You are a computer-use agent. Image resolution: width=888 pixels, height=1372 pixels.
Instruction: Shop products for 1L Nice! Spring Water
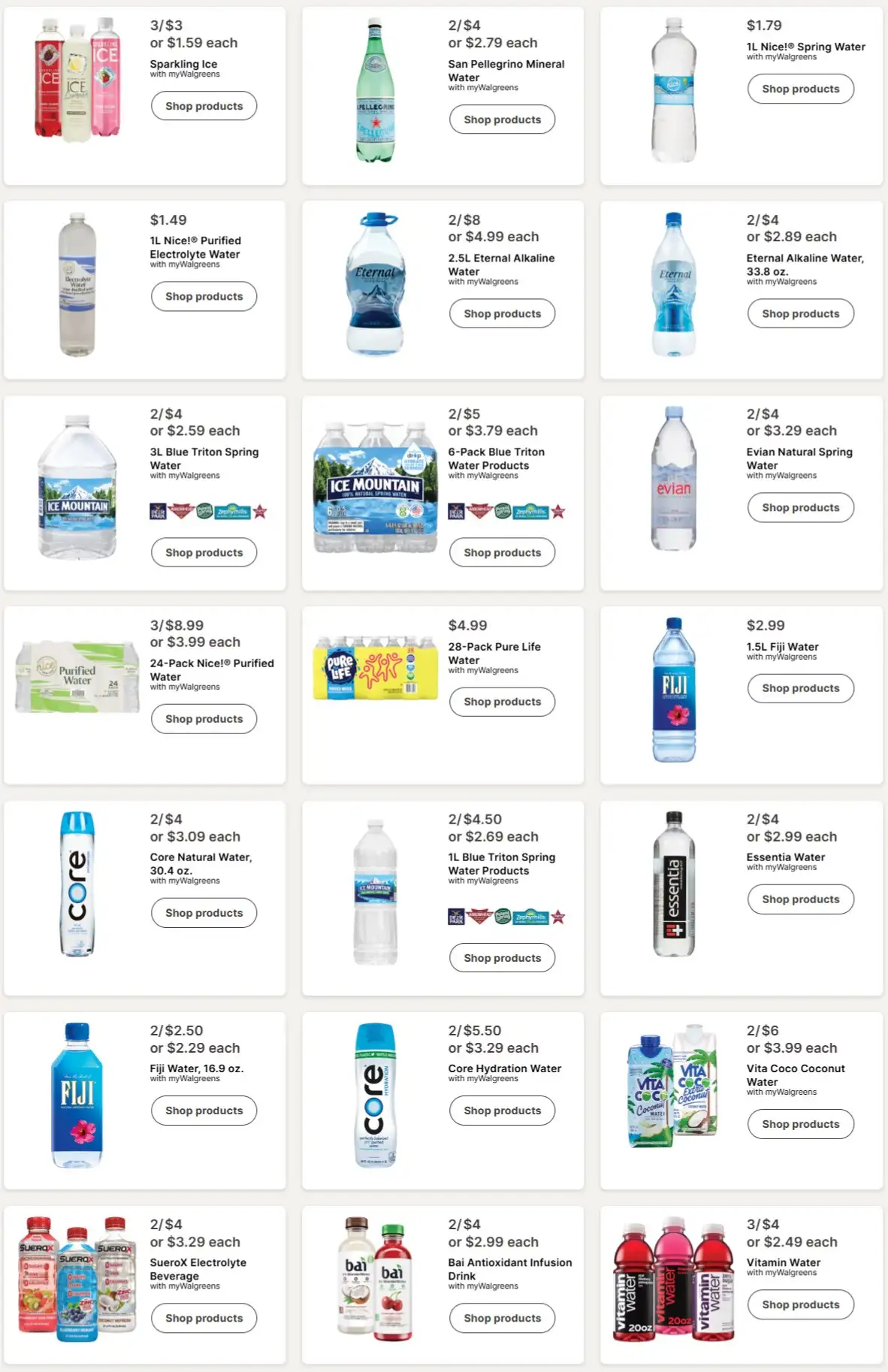pyautogui.click(x=800, y=89)
